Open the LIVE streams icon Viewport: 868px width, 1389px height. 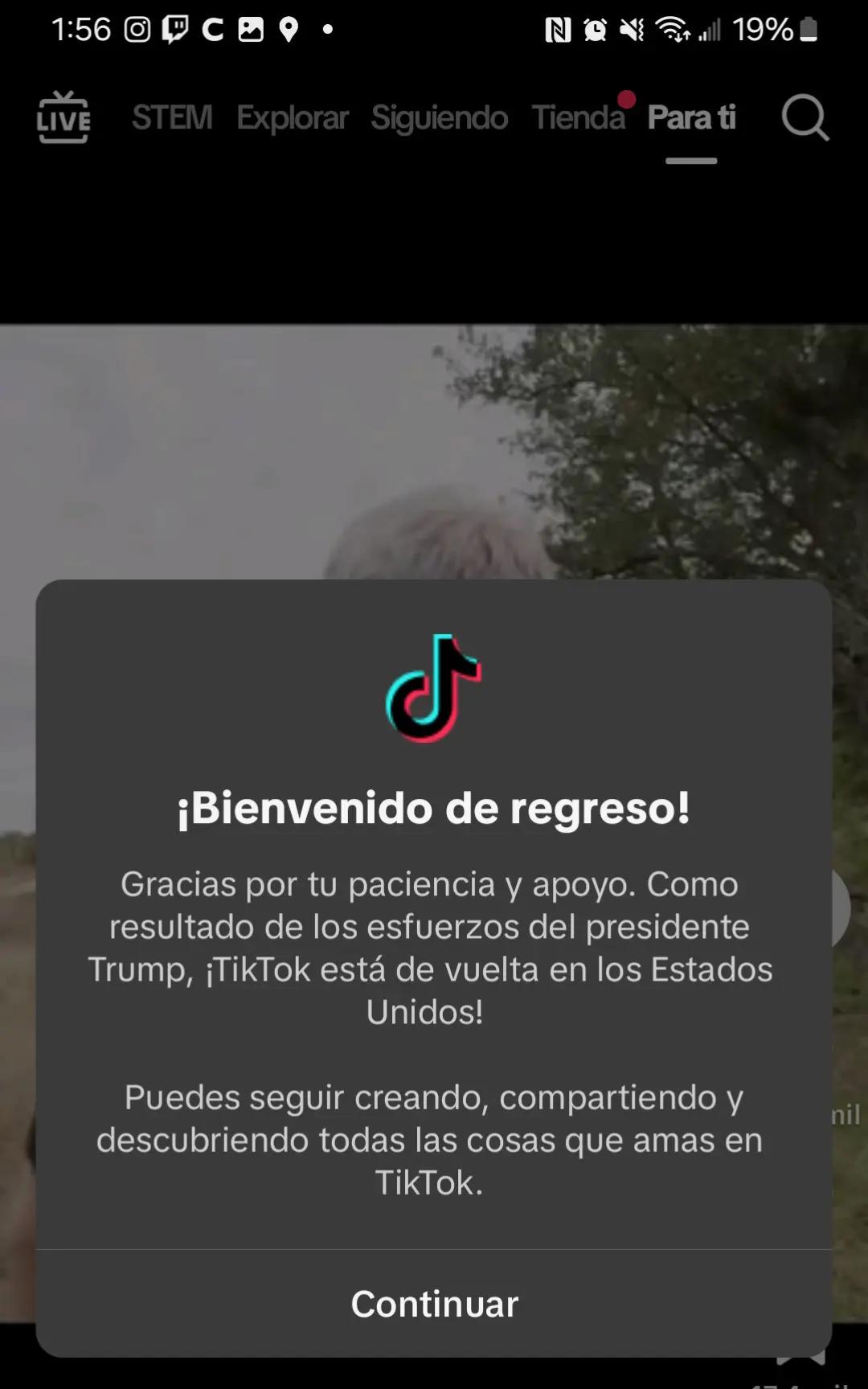click(63, 117)
